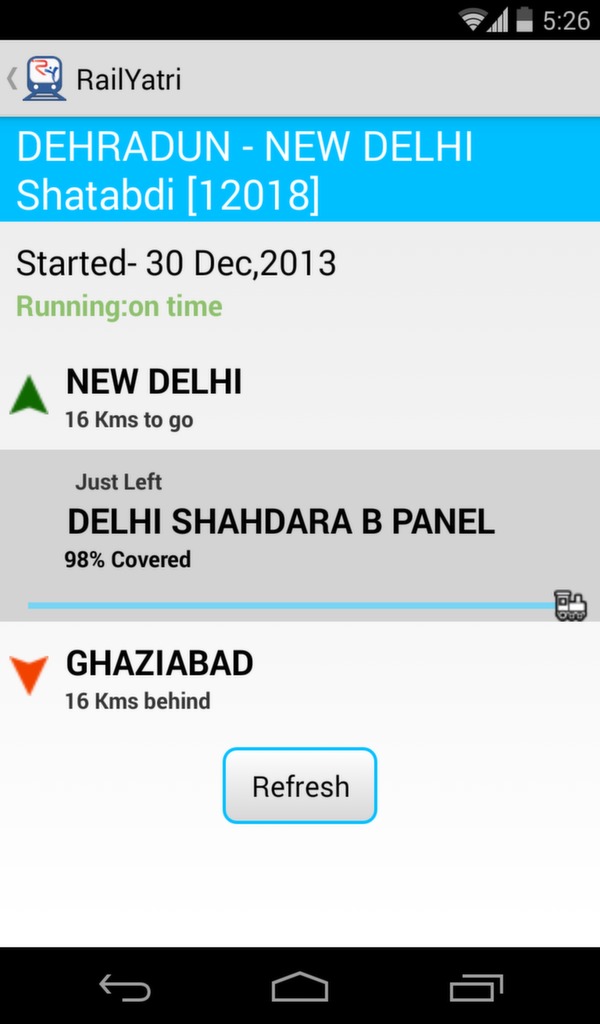
Task: Open the recent apps view
Action: [476, 987]
